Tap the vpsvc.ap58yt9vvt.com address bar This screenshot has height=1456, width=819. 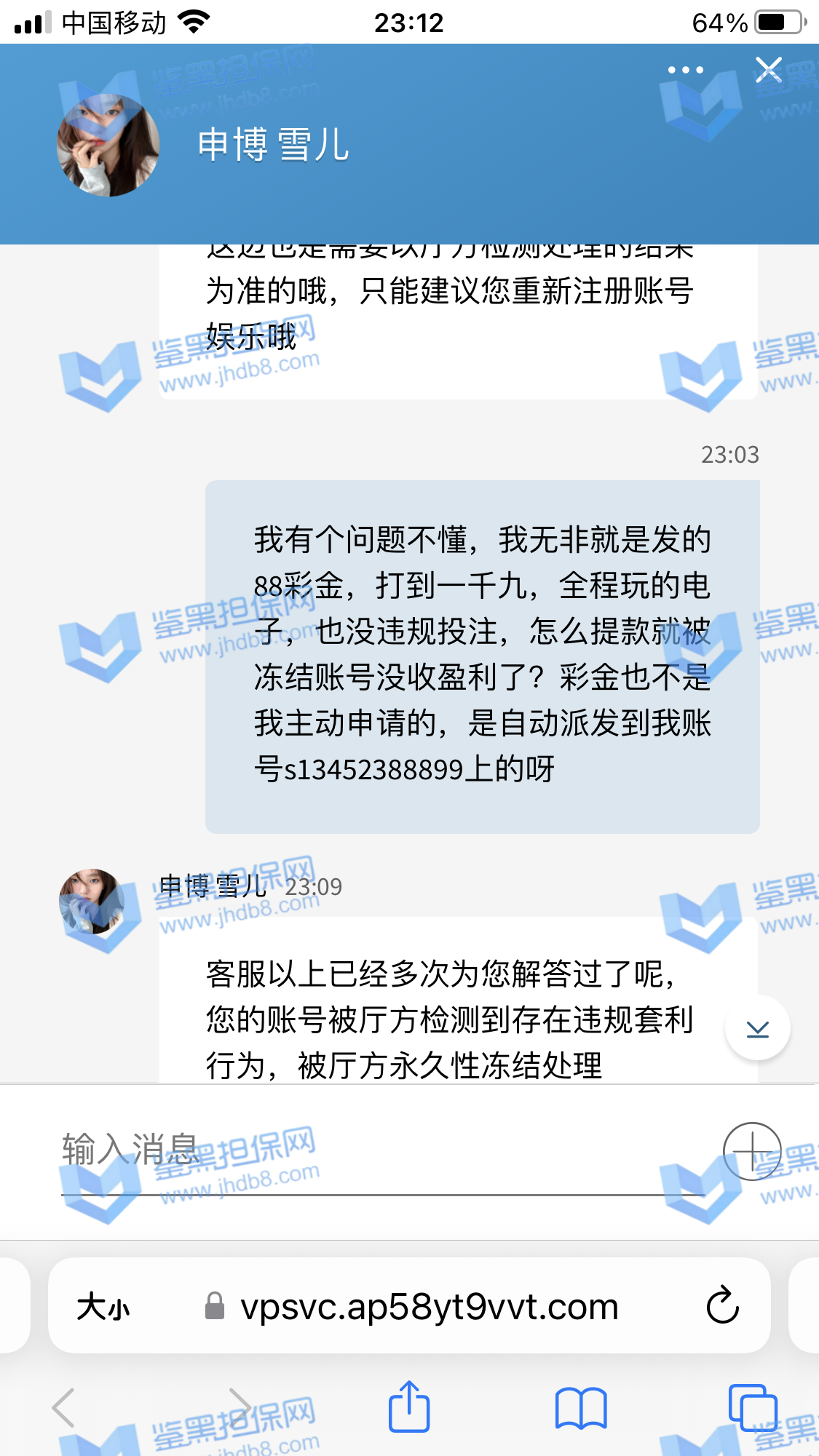(x=430, y=1307)
